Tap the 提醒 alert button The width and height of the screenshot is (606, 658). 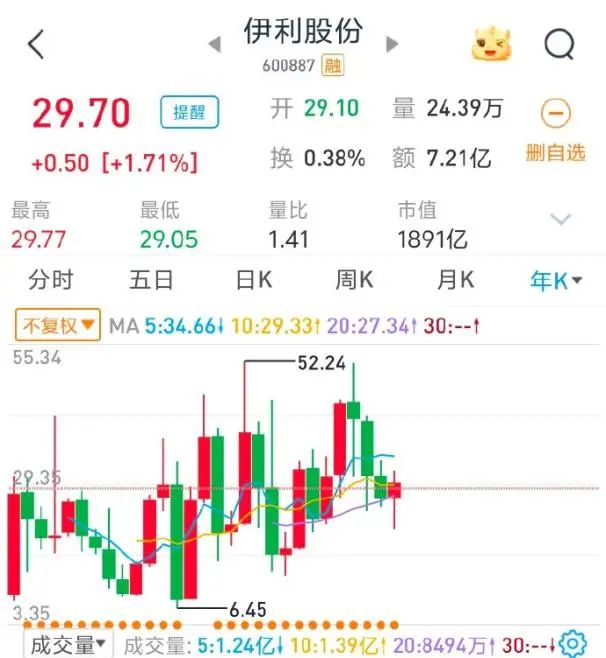(188, 112)
